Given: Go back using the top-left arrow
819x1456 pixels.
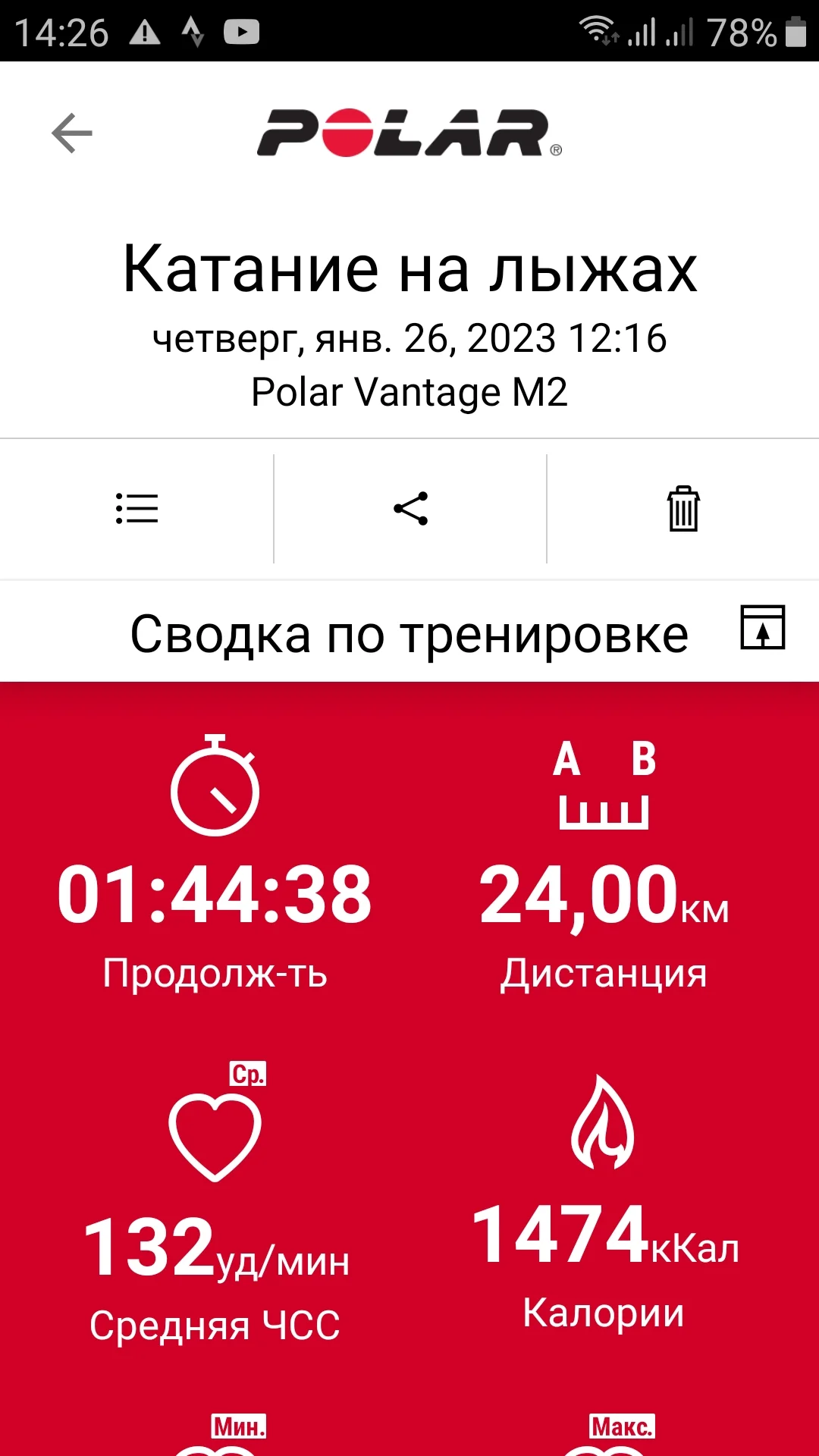Looking at the screenshot, I should (72, 133).
